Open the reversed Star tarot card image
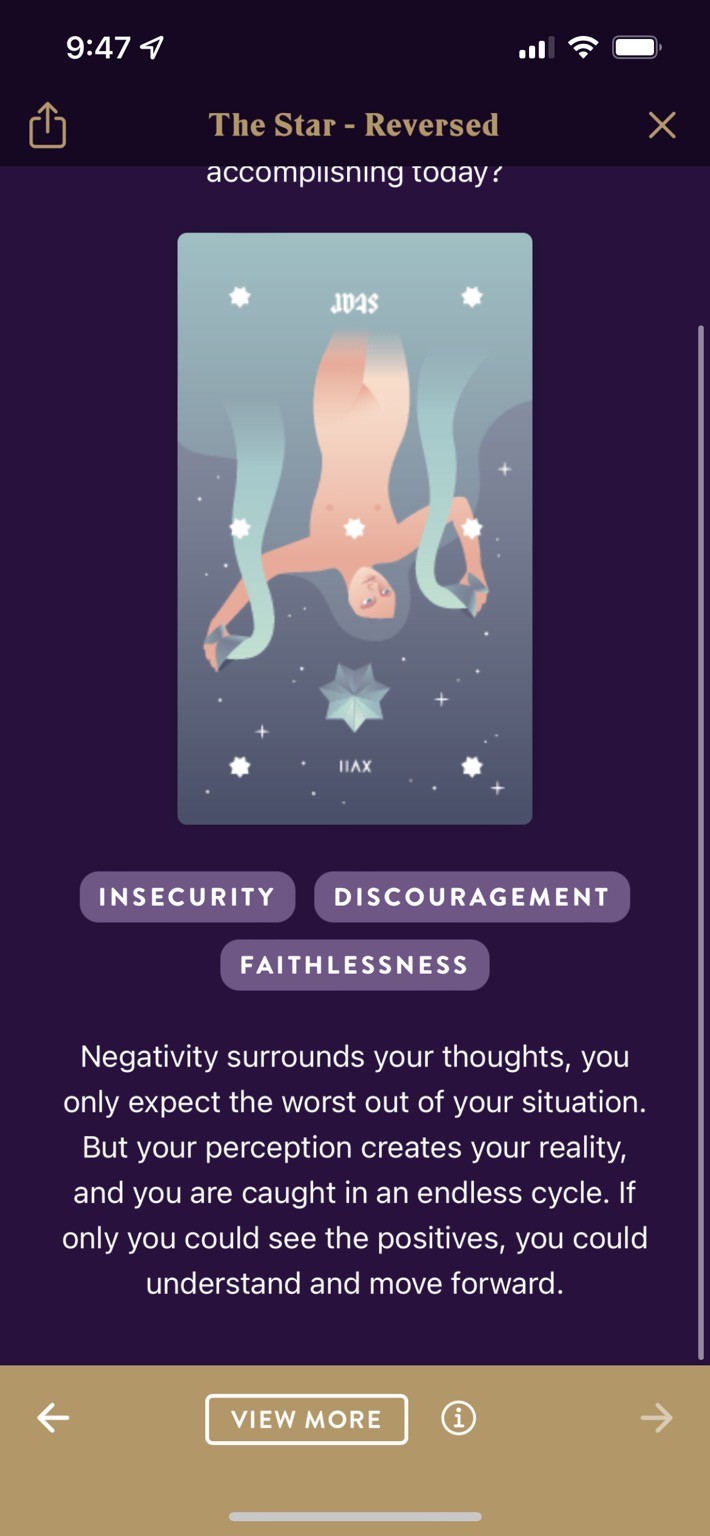Viewport: 710px width, 1536px height. tap(355, 528)
